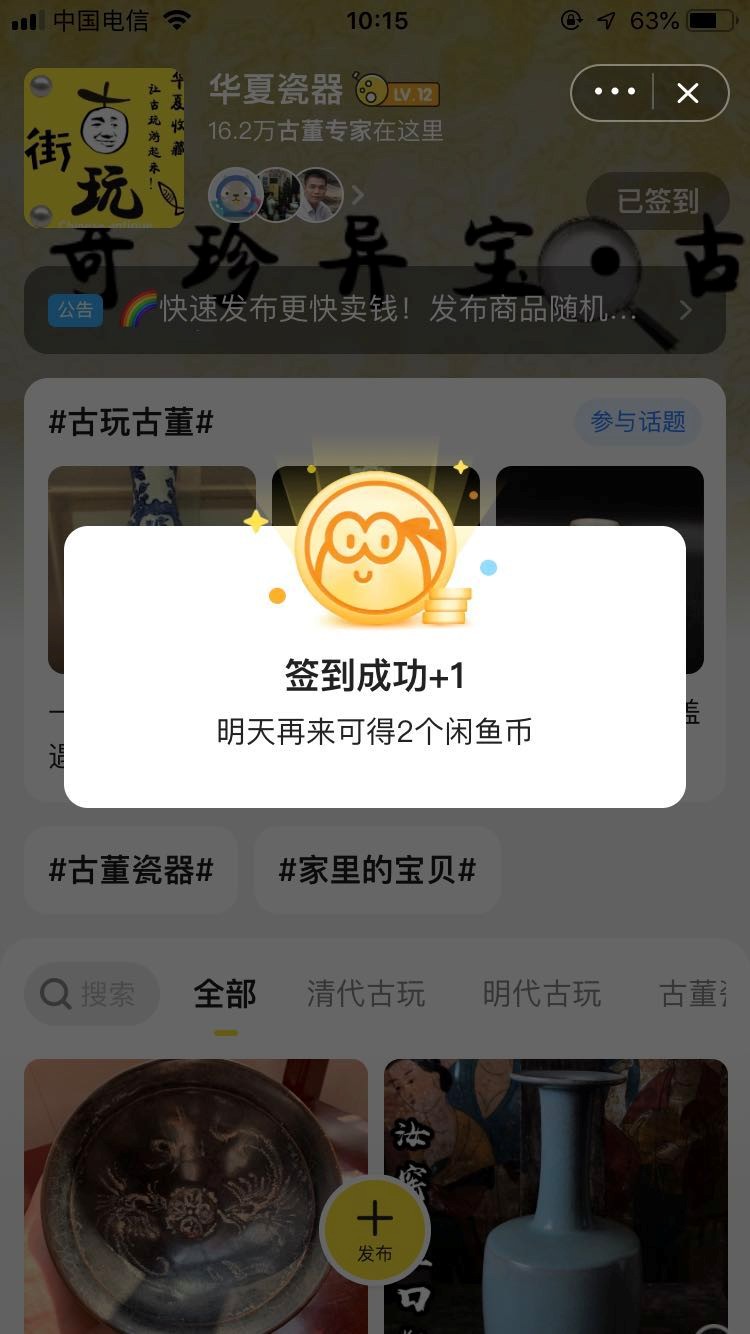This screenshot has width=750, height=1334.
Task: Select the #家里的宝贝# topic tag
Action: [x=378, y=870]
